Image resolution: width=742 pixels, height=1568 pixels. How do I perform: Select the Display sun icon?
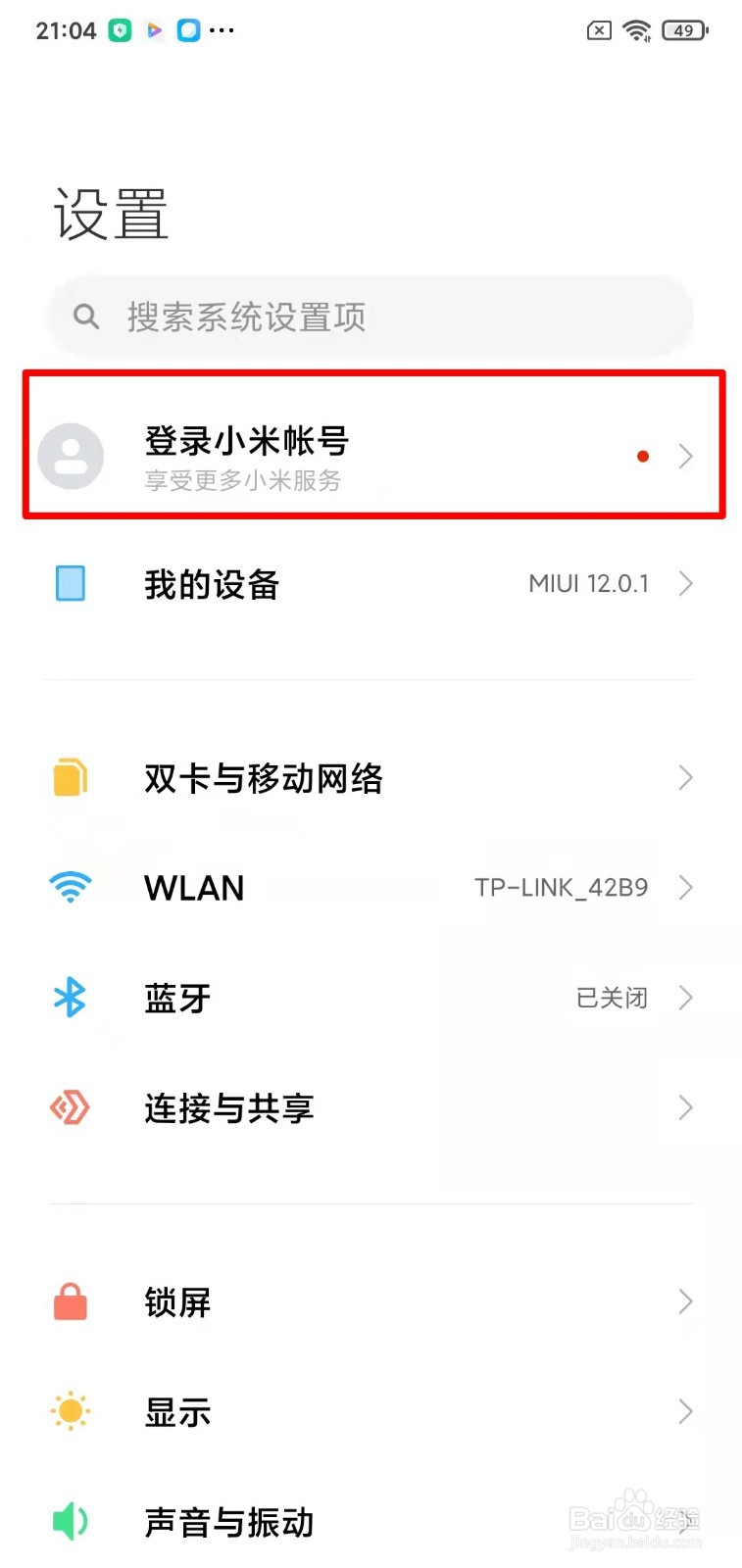70,1411
